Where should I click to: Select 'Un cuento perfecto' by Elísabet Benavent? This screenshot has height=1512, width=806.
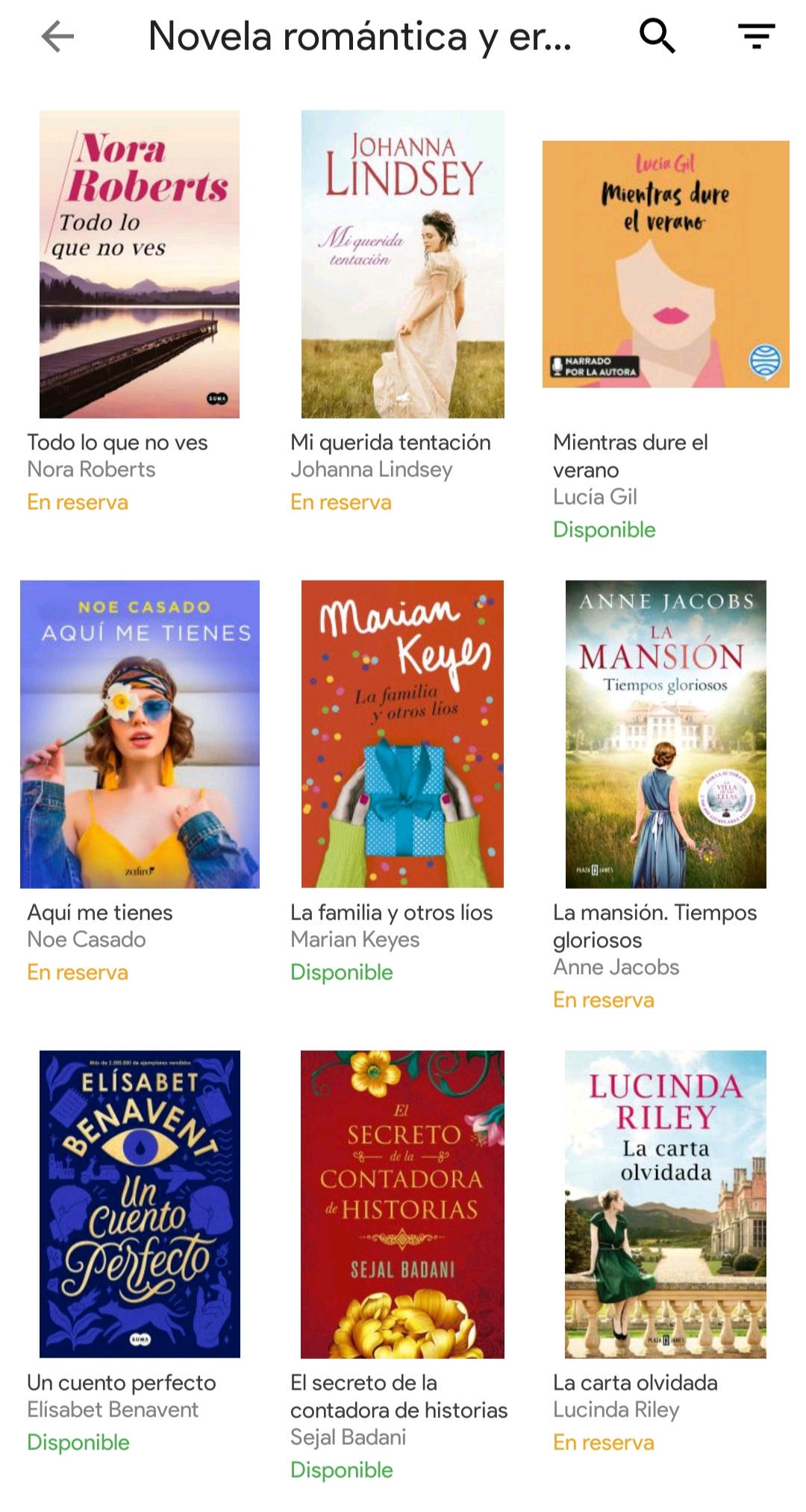click(x=140, y=1204)
